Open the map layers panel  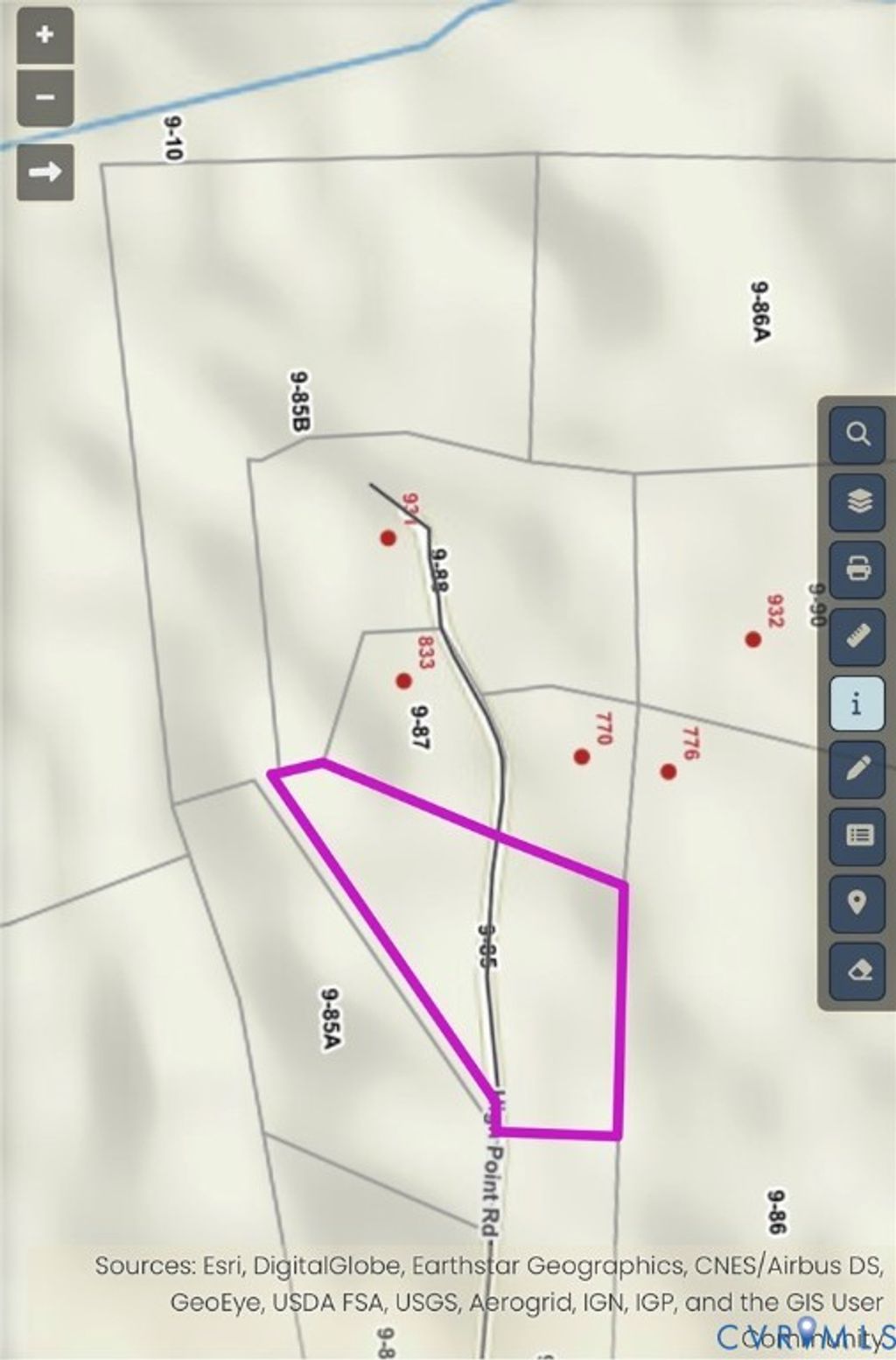857,501
